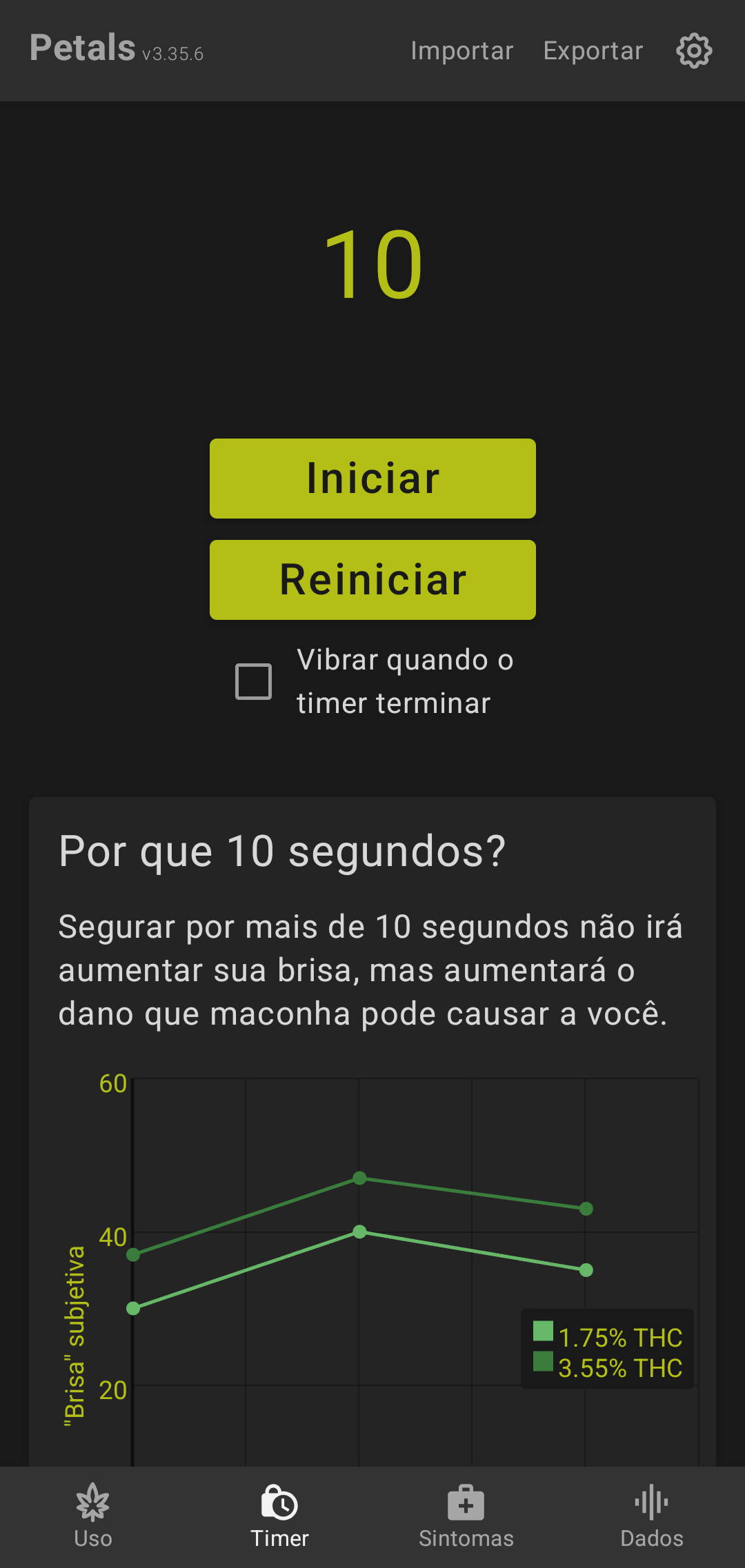Switch to the Uso tab
The image size is (745, 1568).
(x=93, y=1517)
